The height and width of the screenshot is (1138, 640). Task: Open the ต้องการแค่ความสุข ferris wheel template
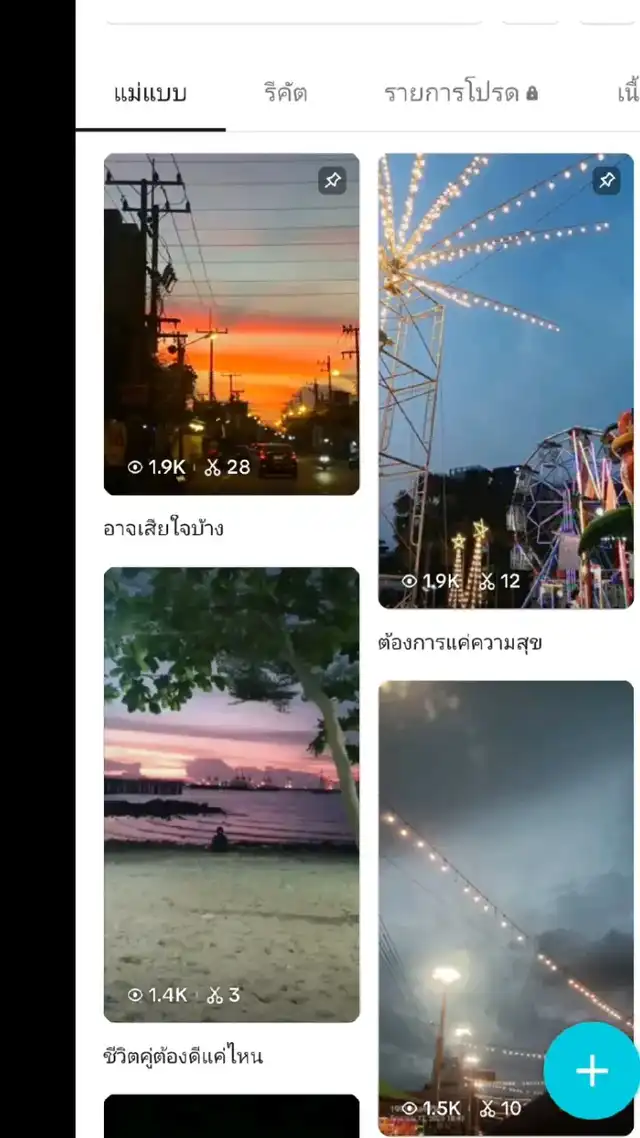click(x=505, y=380)
